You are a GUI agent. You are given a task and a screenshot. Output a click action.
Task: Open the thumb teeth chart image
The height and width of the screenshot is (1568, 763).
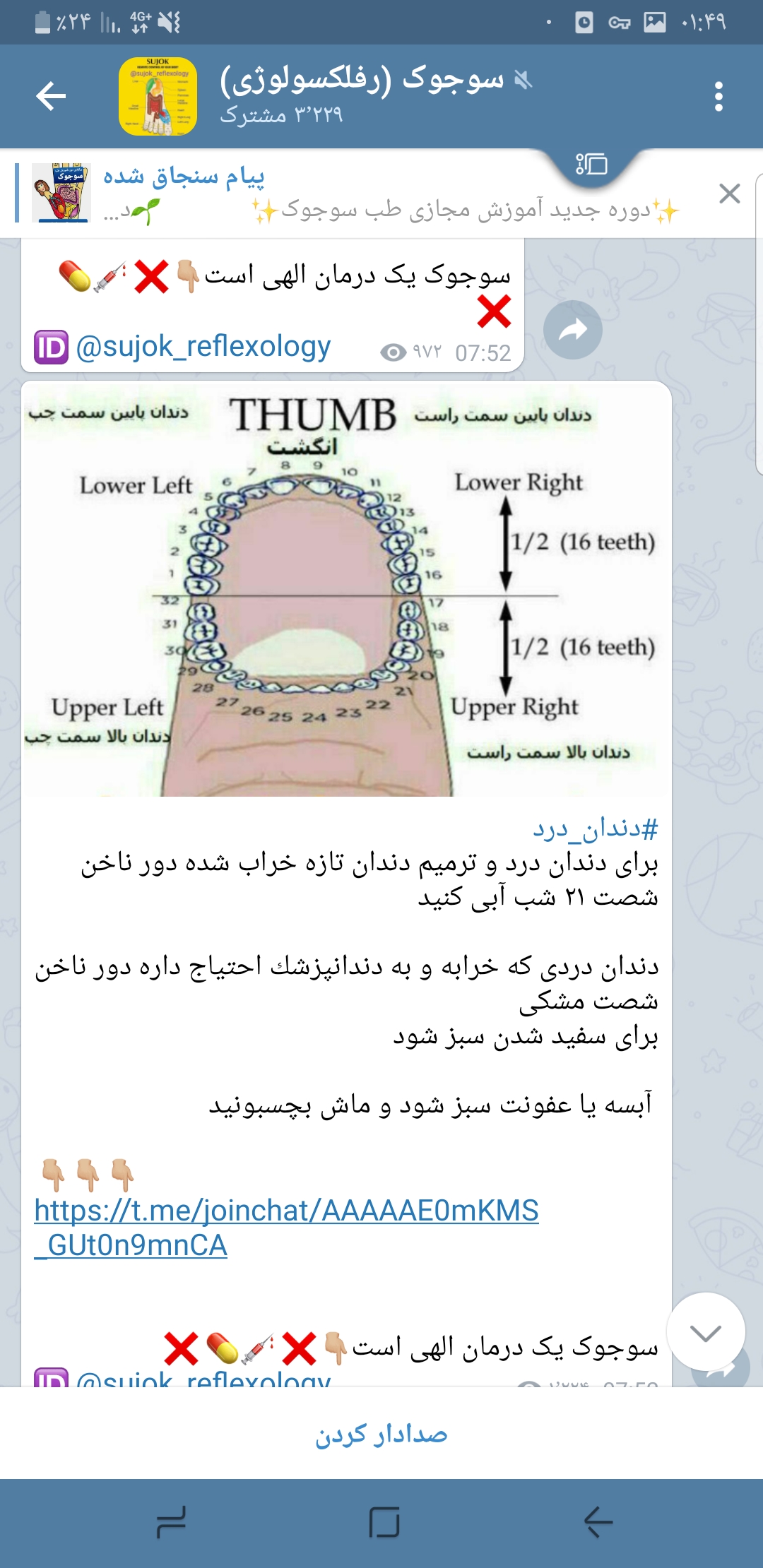point(346,590)
